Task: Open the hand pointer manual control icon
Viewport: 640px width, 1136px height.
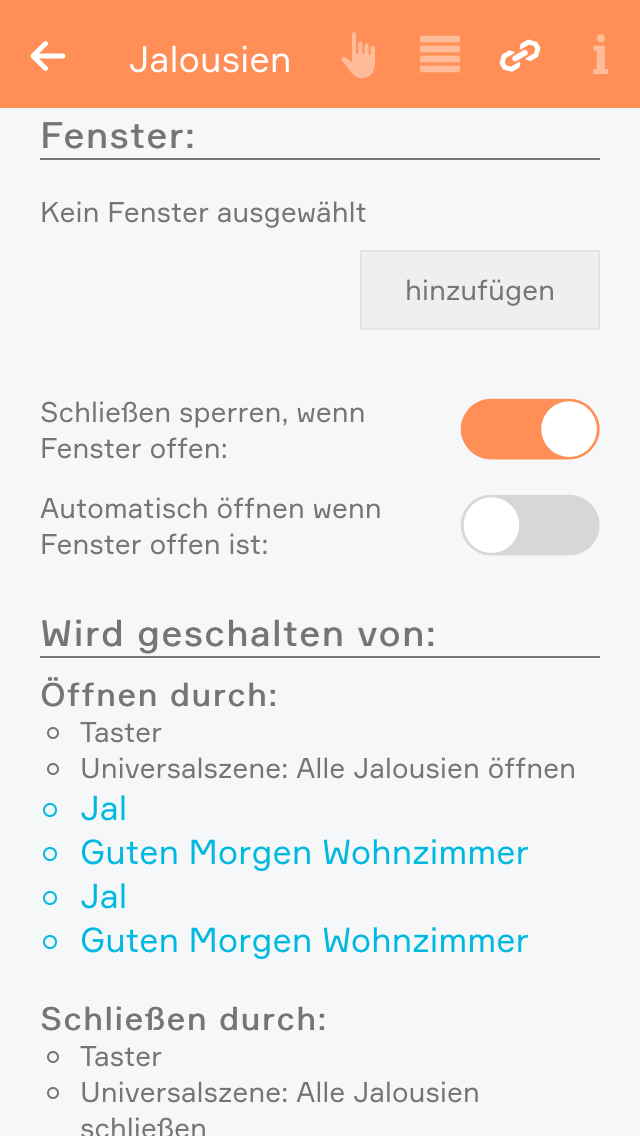Action: click(x=359, y=56)
